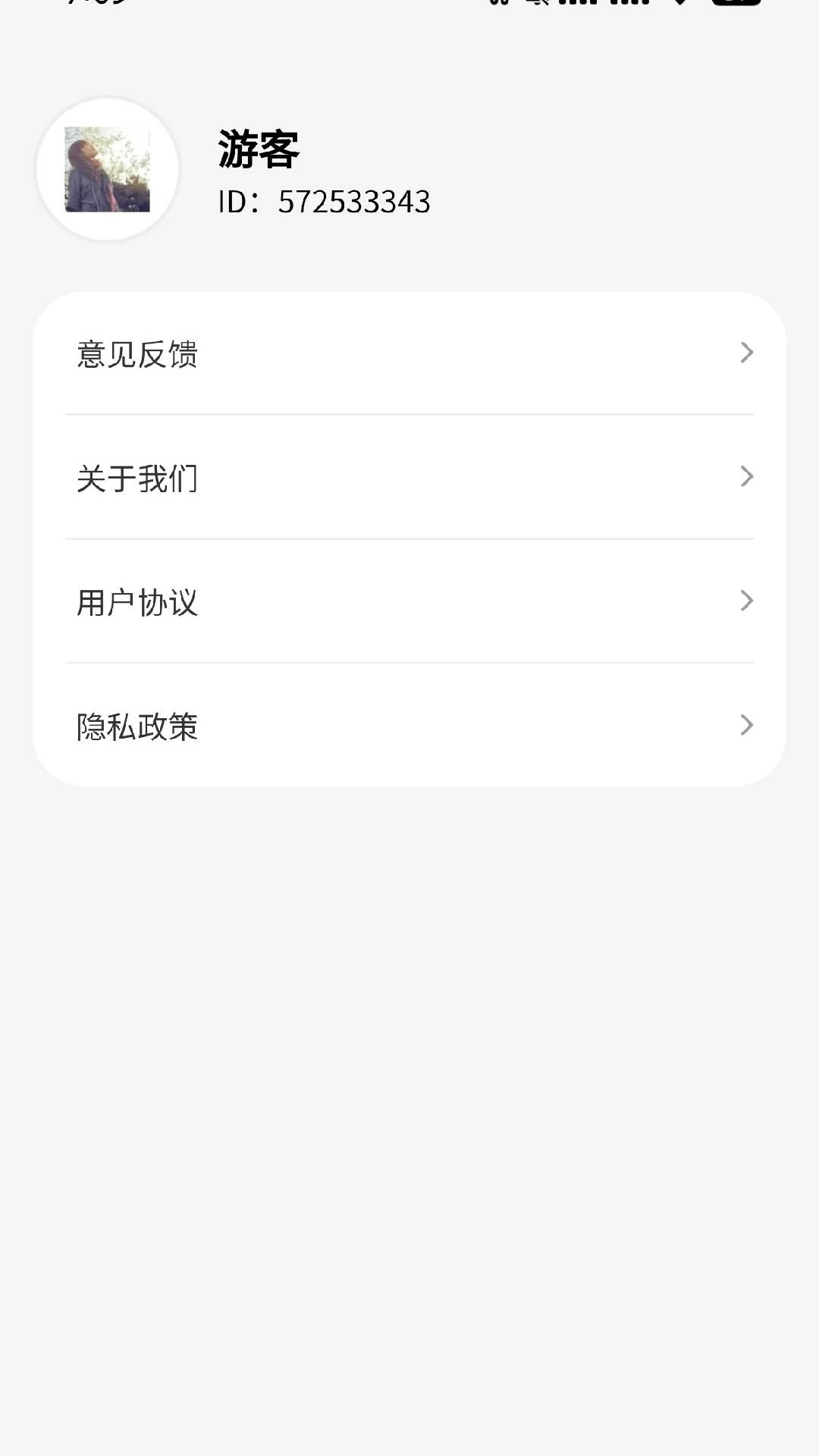Screen dimensions: 819x1456
Task: Expand the 关于我们 row chevron
Action: click(x=748, y=477)
